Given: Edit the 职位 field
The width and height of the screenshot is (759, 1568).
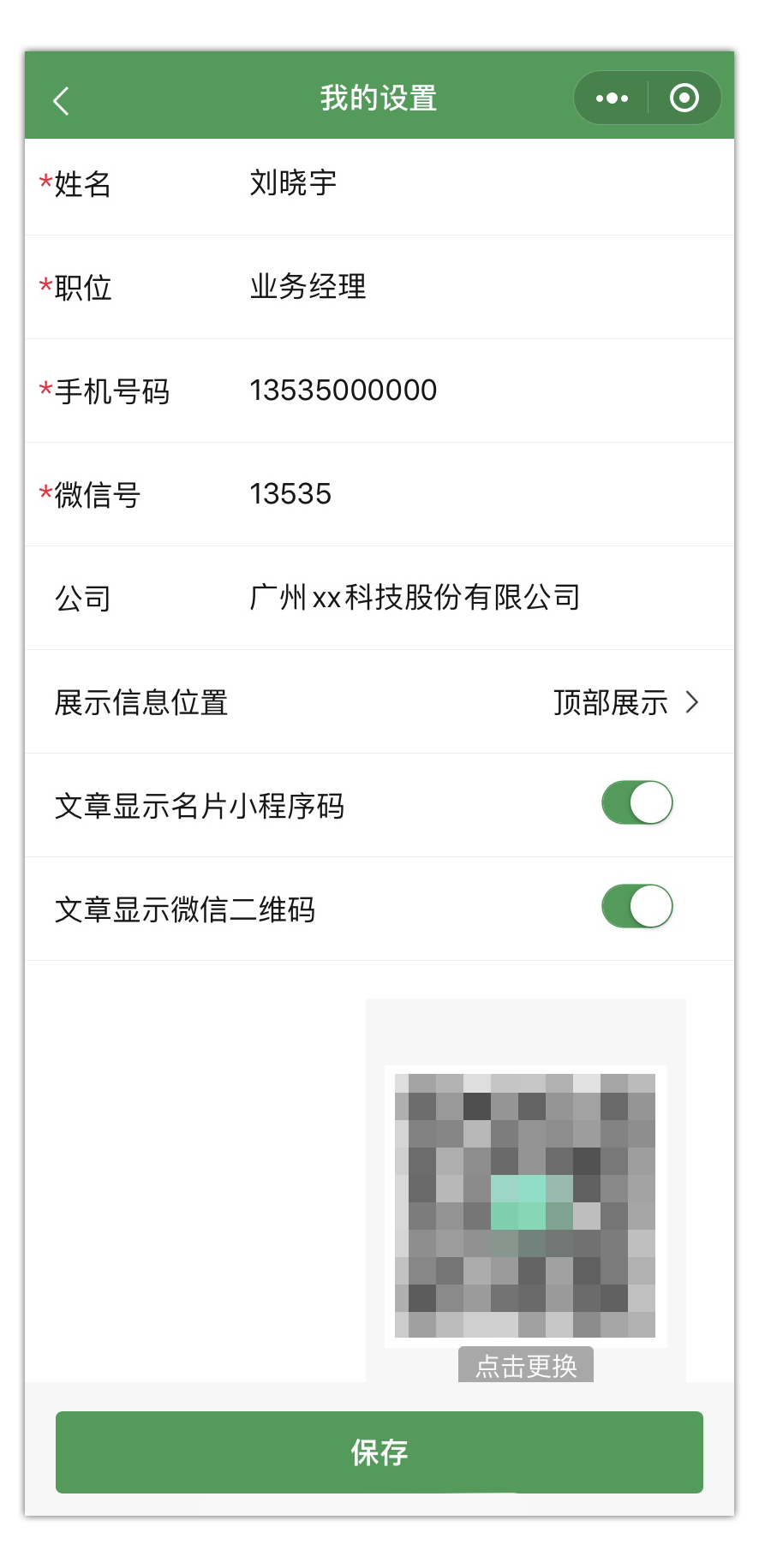Looking at the screenshot, I should pos(480,287).
